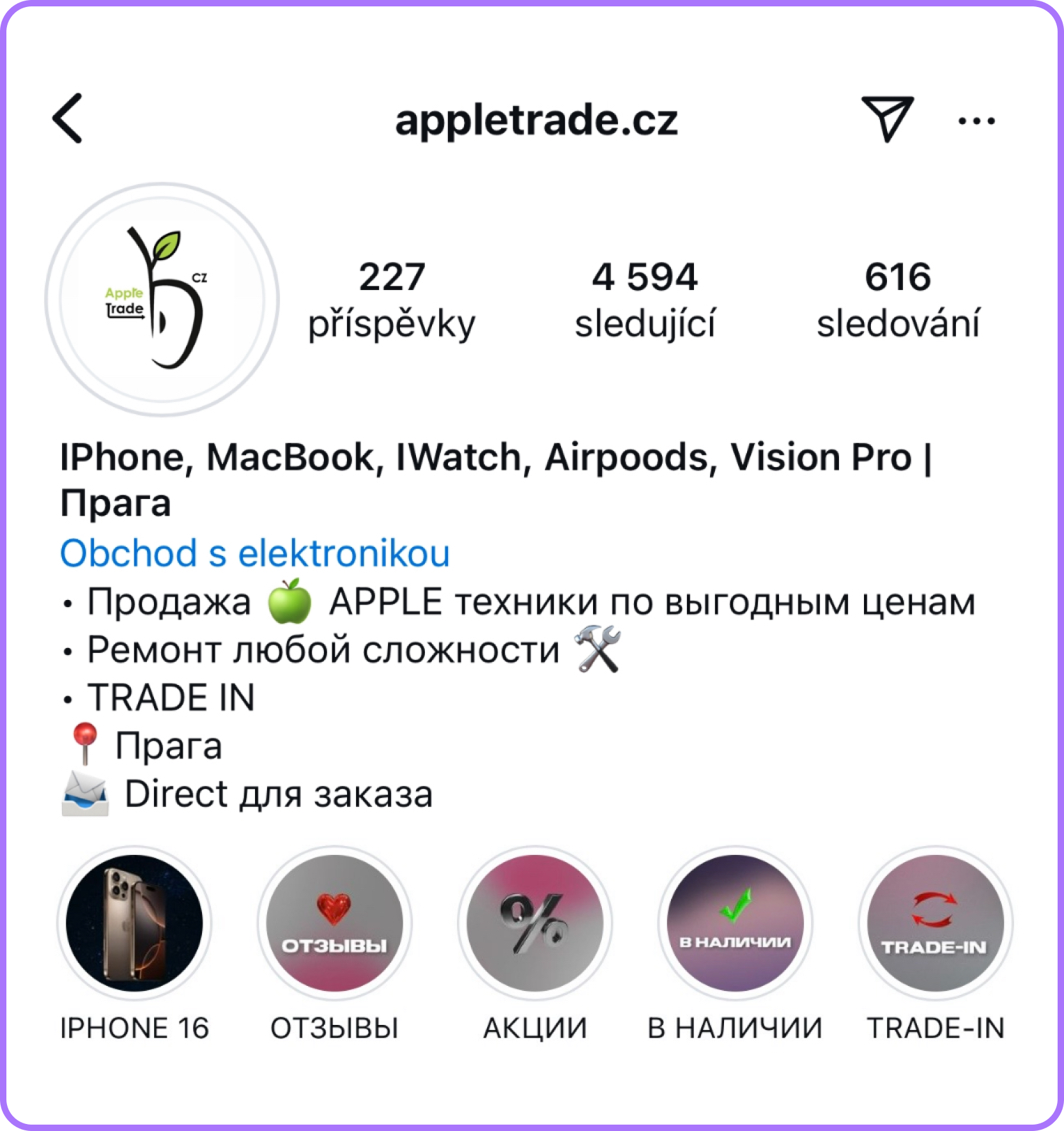The width and height of the screenshot is (1064, 1131).
Task: Open the TRADE-IN story highlight
Action: [935, 923]
